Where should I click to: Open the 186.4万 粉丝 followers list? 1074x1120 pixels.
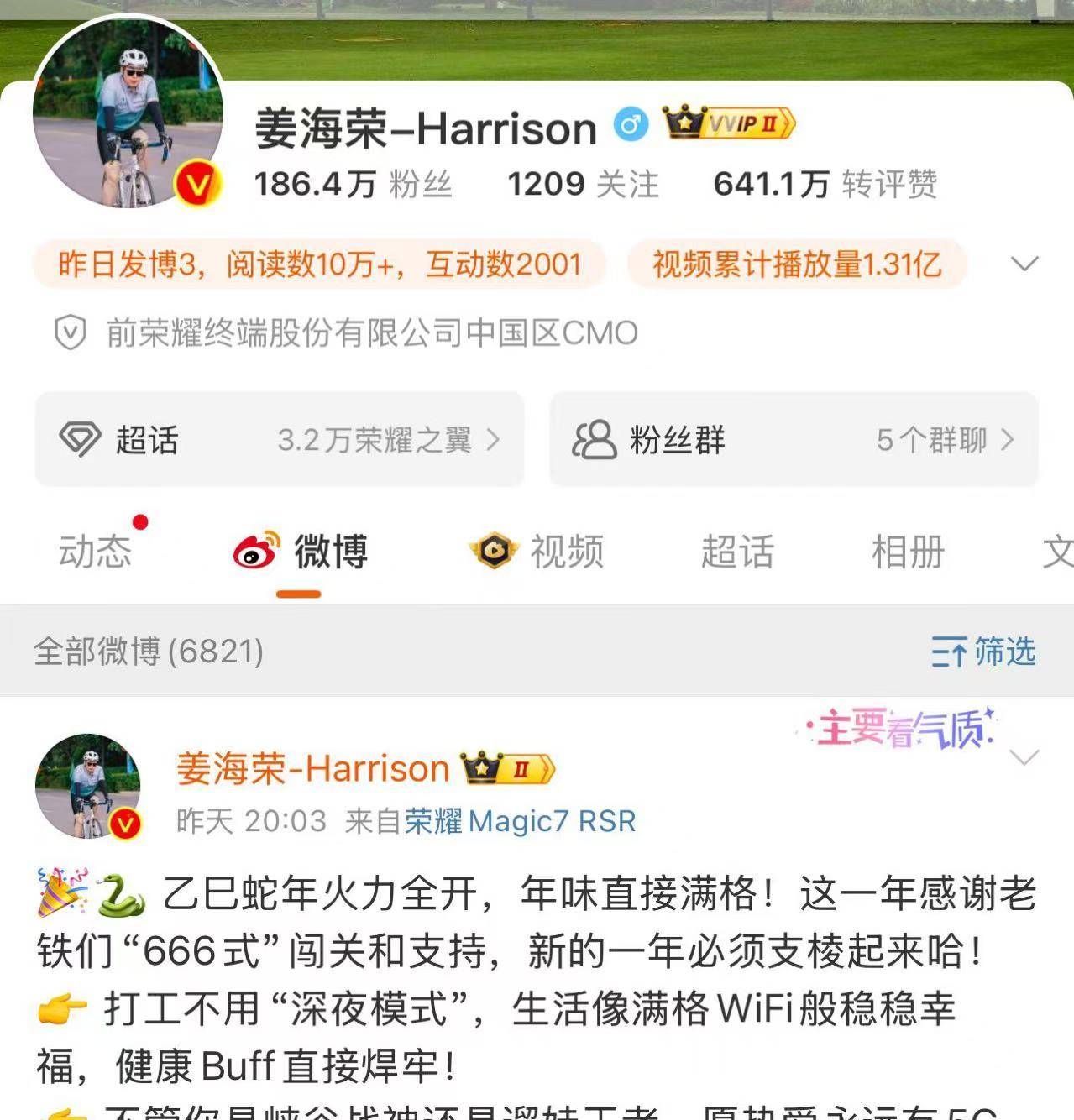pyautogui.click(x=353, y=184)
